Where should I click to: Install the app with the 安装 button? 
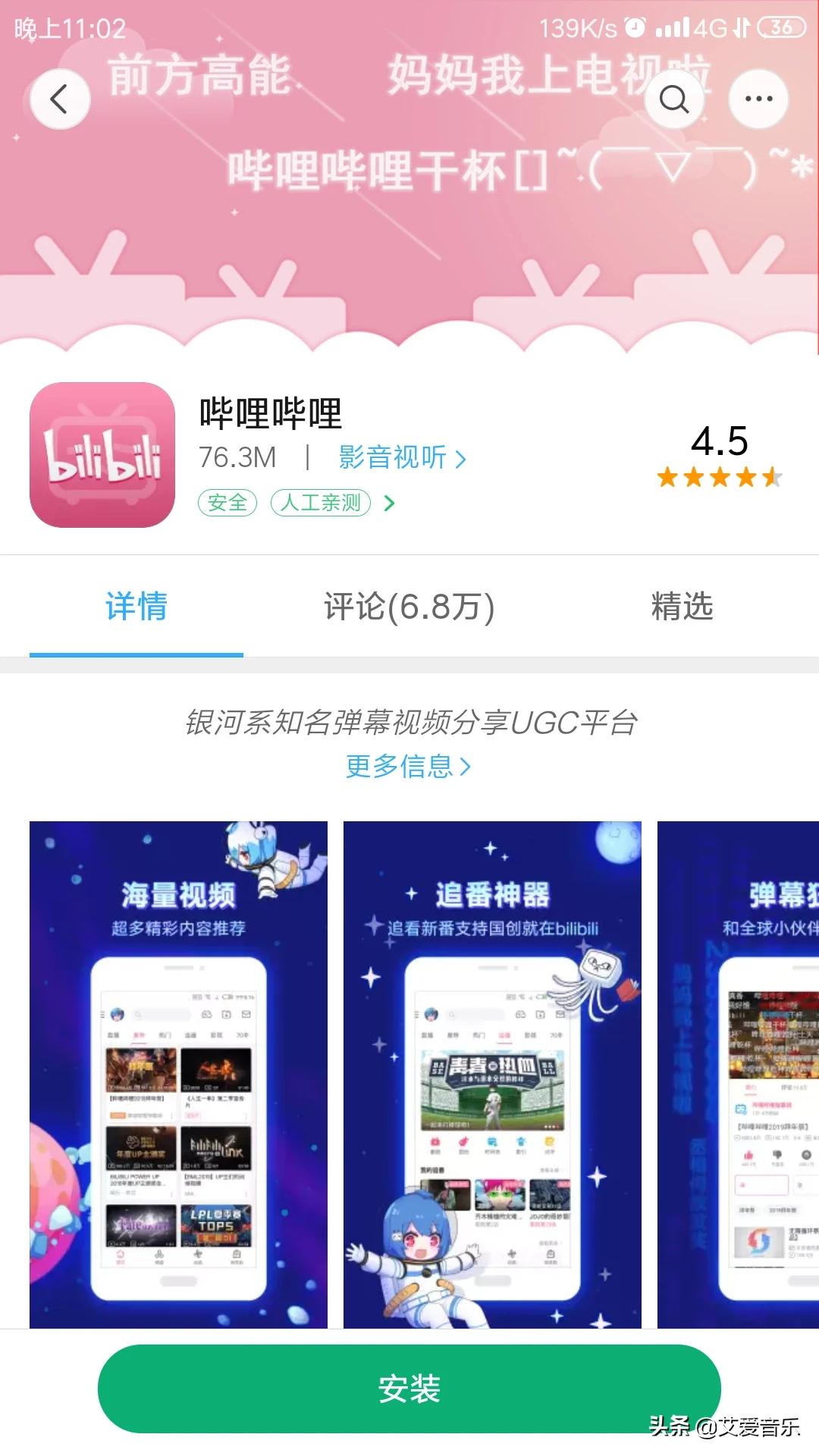[409, 1389]
